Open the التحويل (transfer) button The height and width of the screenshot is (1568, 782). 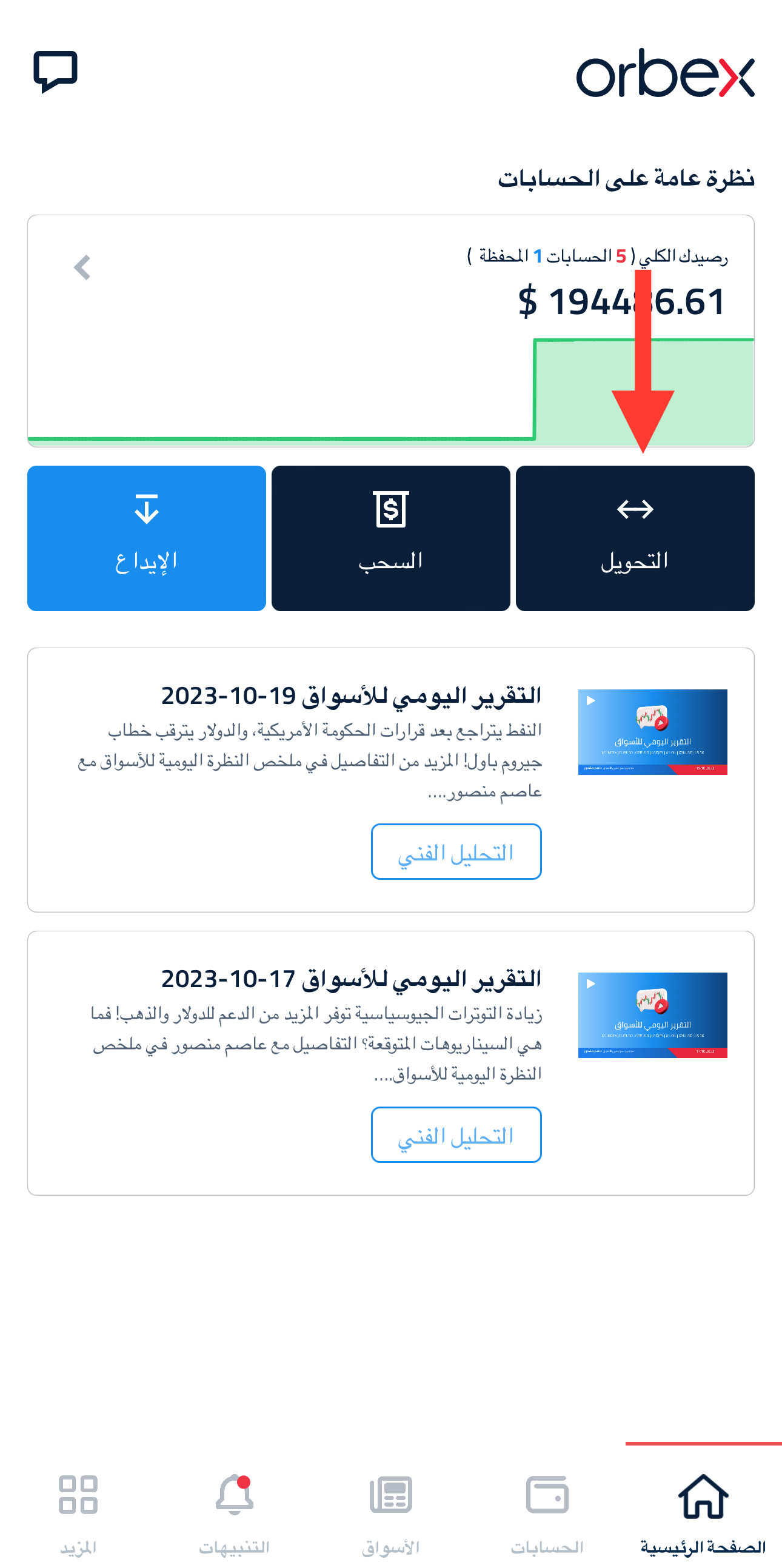[x=635, y=538]
